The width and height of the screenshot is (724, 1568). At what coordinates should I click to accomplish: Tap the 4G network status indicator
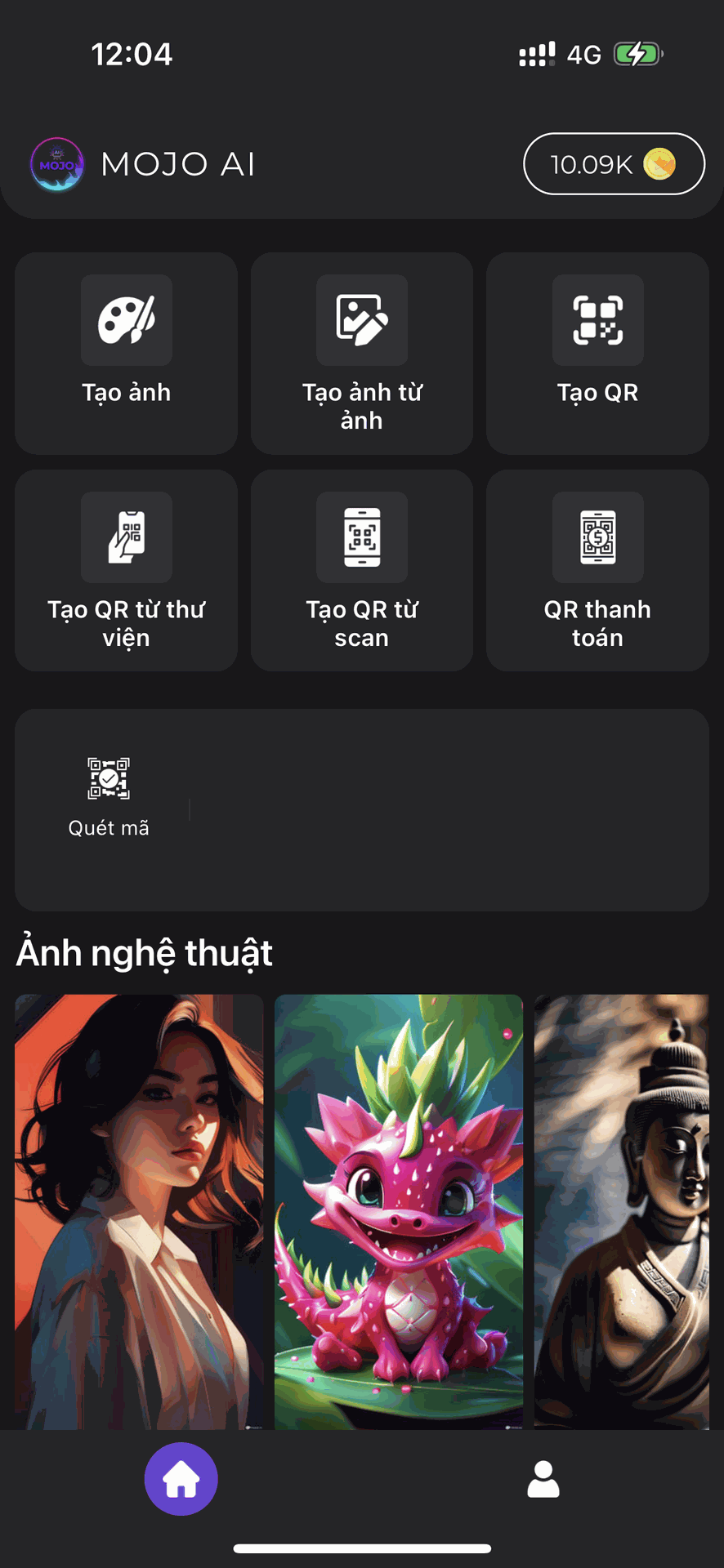point(582,53)
